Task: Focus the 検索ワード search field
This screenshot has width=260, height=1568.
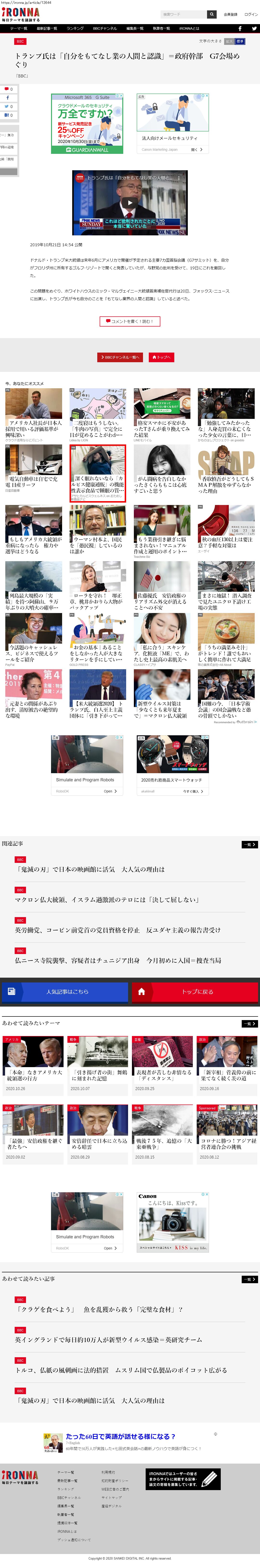Action: [x=183, y=14]
